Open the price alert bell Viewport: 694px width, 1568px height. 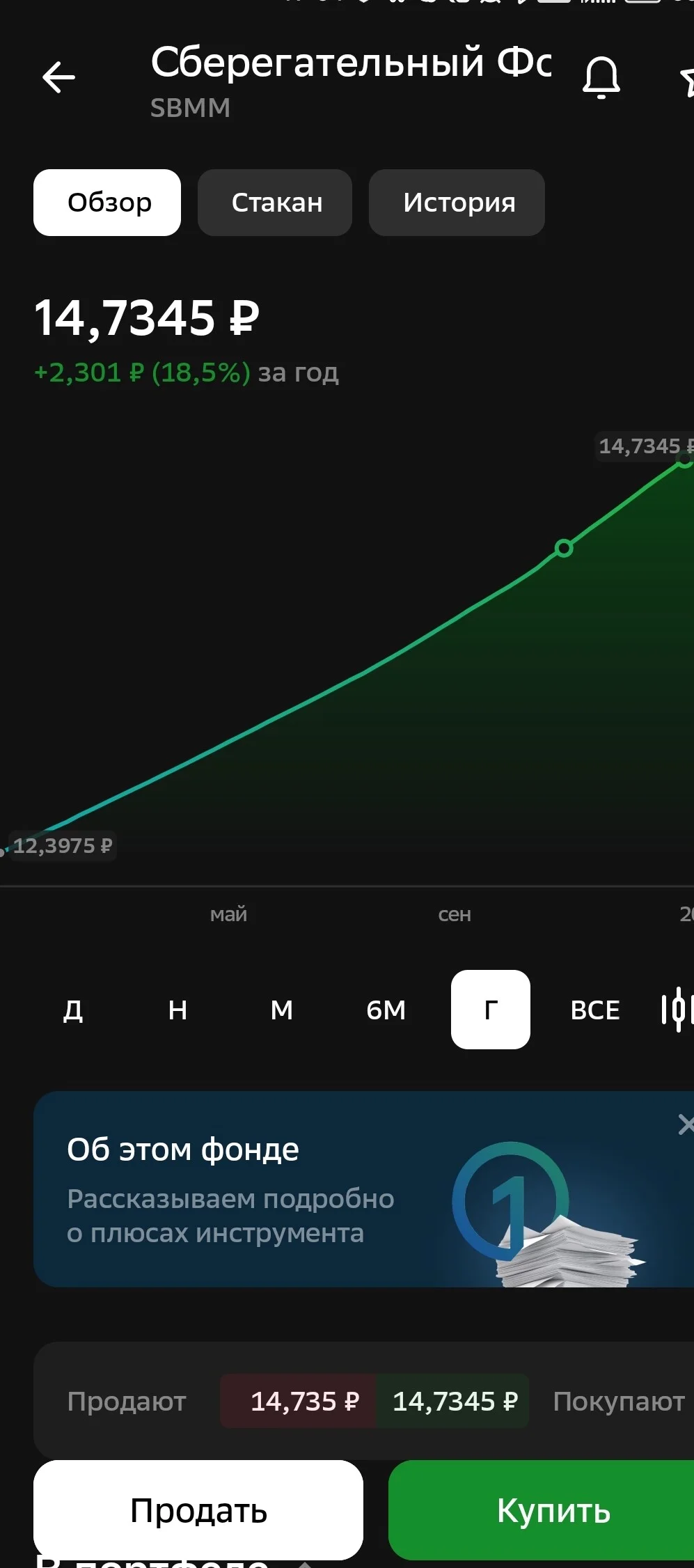click(601, 77)
